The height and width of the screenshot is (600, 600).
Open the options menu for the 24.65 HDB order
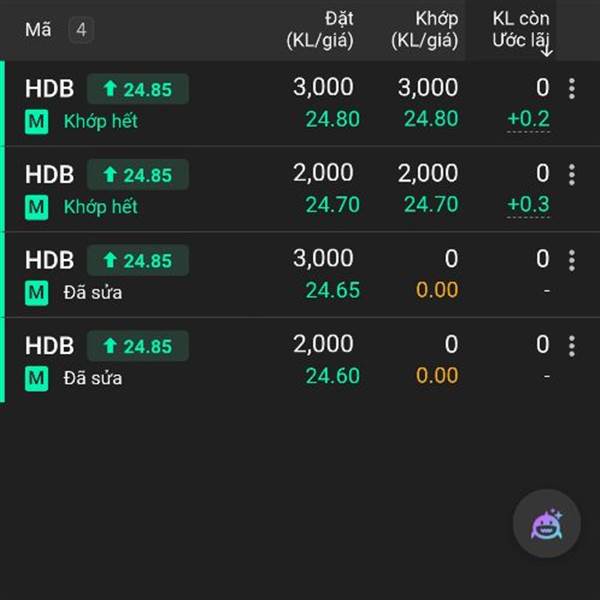pos(572,261)
